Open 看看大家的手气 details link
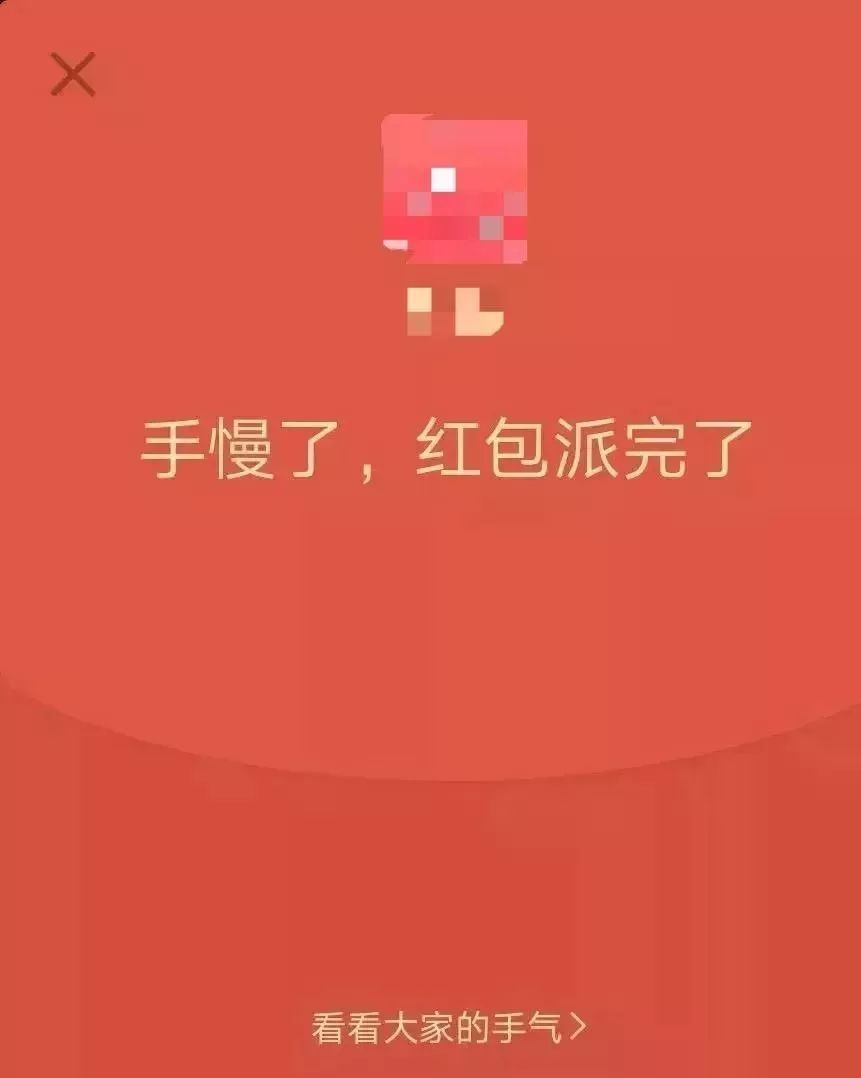 448,1027
